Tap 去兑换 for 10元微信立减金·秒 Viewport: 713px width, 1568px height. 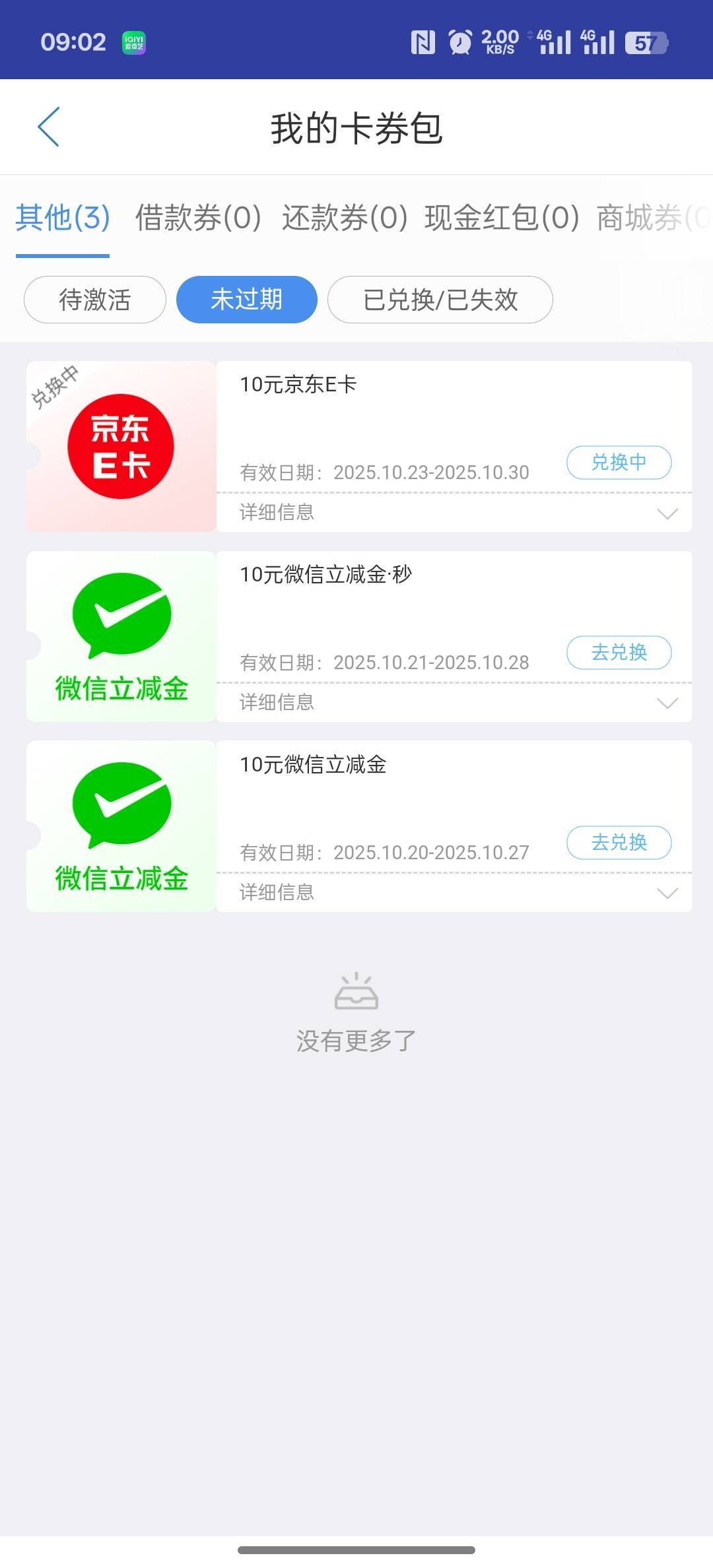coord(619,652)
